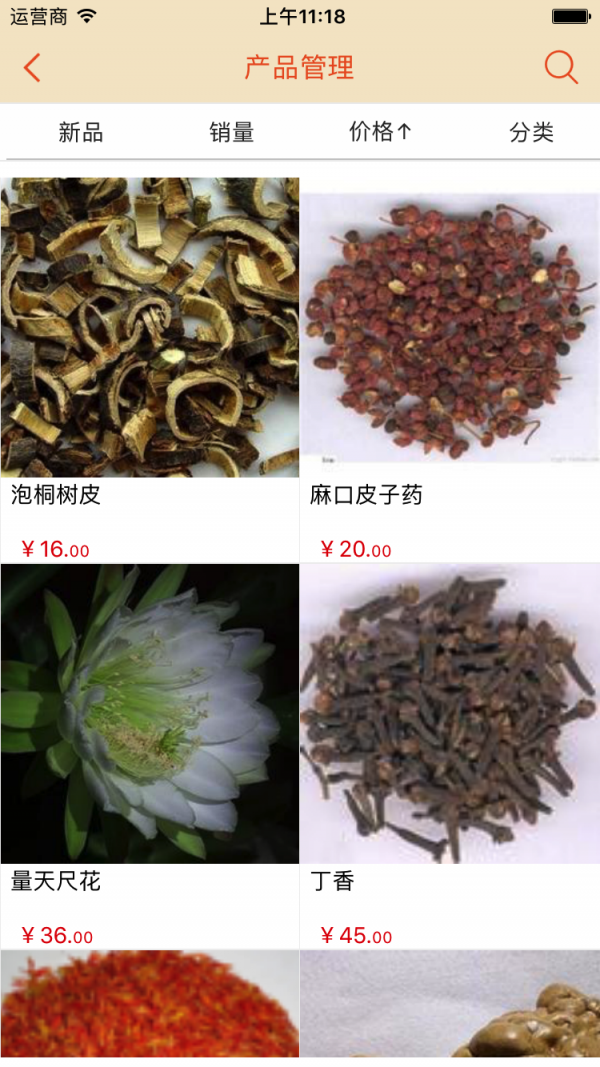The width and height of the screenshot is (600, 1067).
Task: Open the 分类 filter tab
Action: [531, 132]
